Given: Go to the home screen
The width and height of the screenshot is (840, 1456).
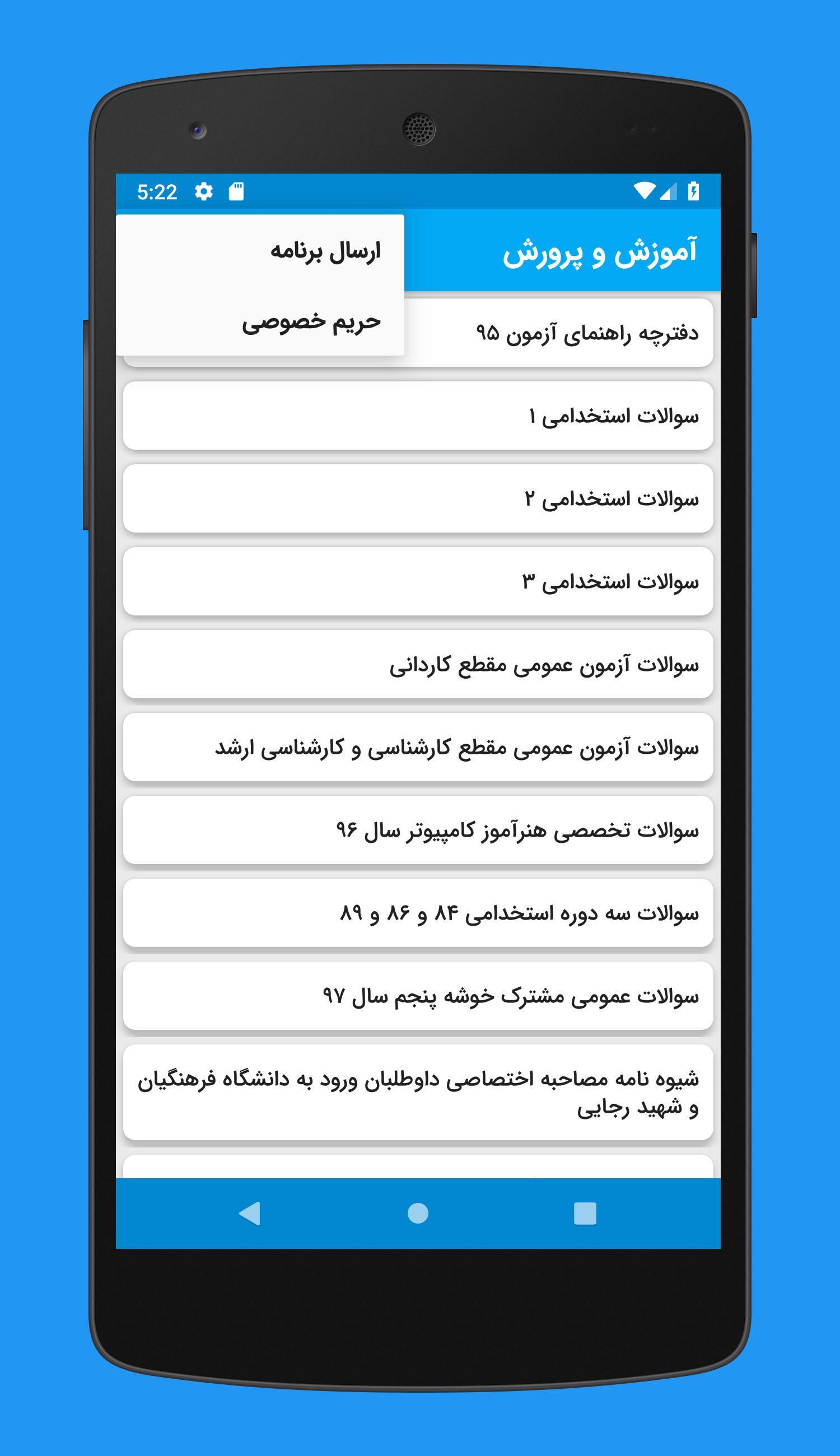Looking at the screenshot, I should tap(418, 1213).
